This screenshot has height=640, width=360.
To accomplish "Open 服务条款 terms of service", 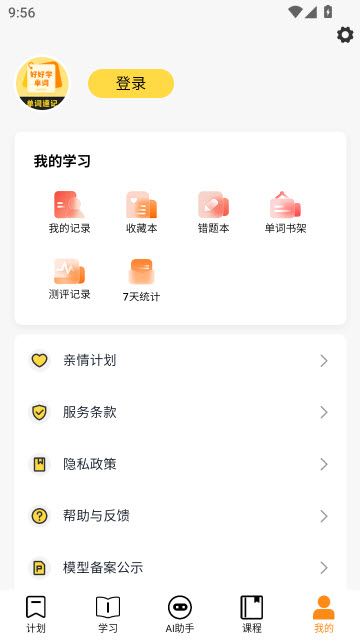I will 180,412.
